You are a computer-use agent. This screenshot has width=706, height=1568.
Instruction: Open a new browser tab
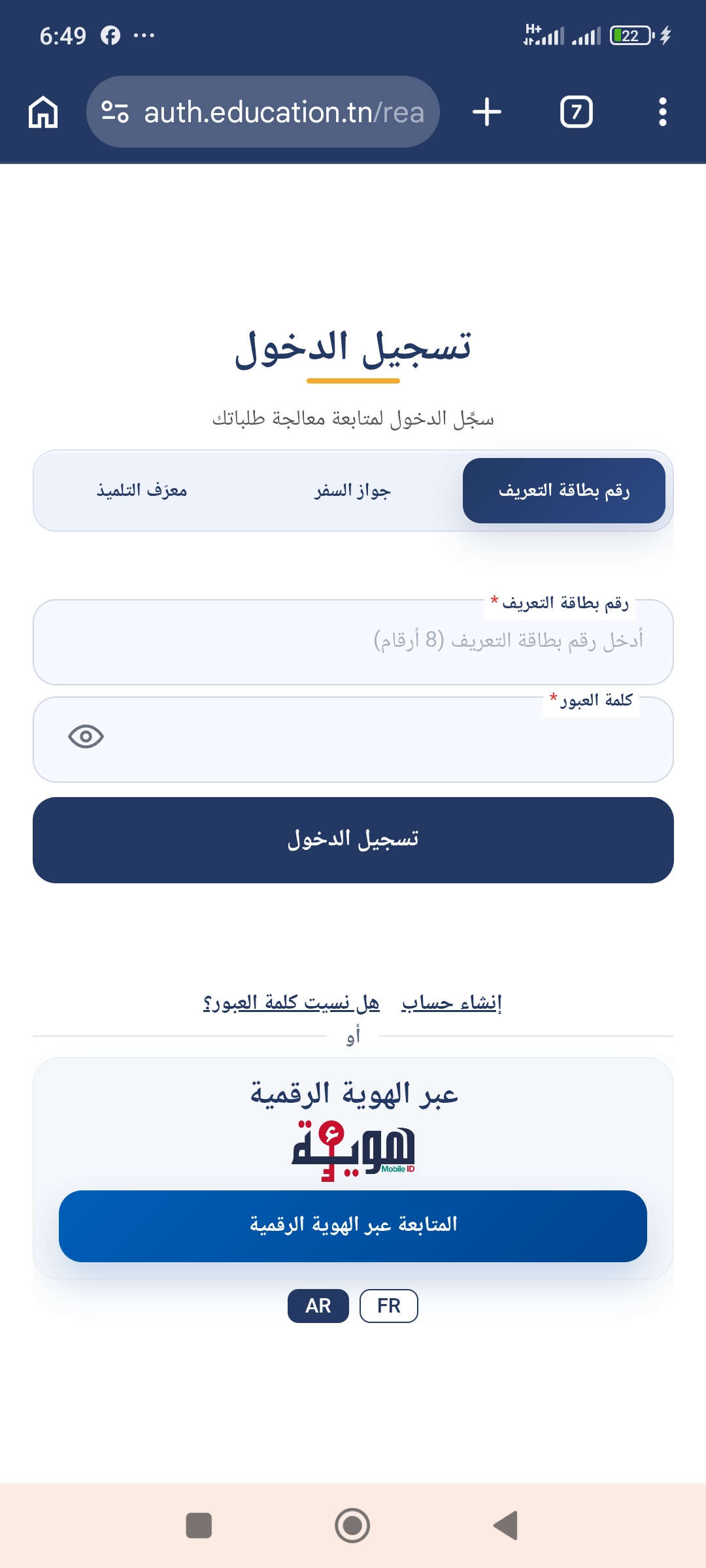pos(487,112)
